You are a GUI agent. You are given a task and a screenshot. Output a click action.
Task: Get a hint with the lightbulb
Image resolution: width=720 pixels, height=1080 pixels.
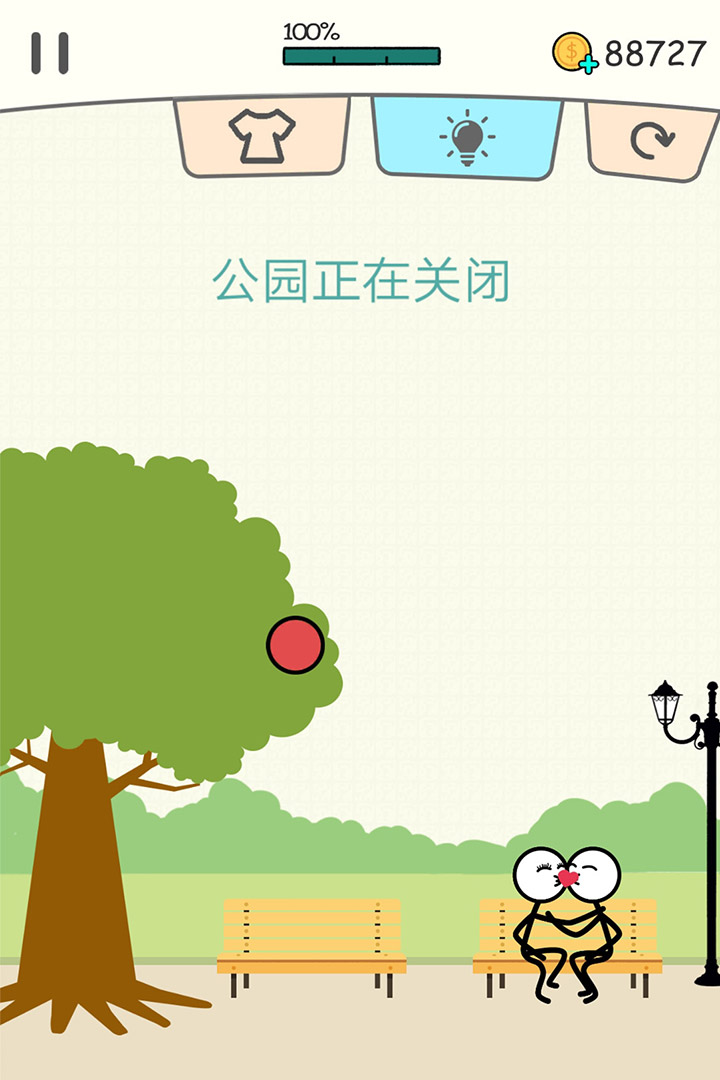(467, 139)
